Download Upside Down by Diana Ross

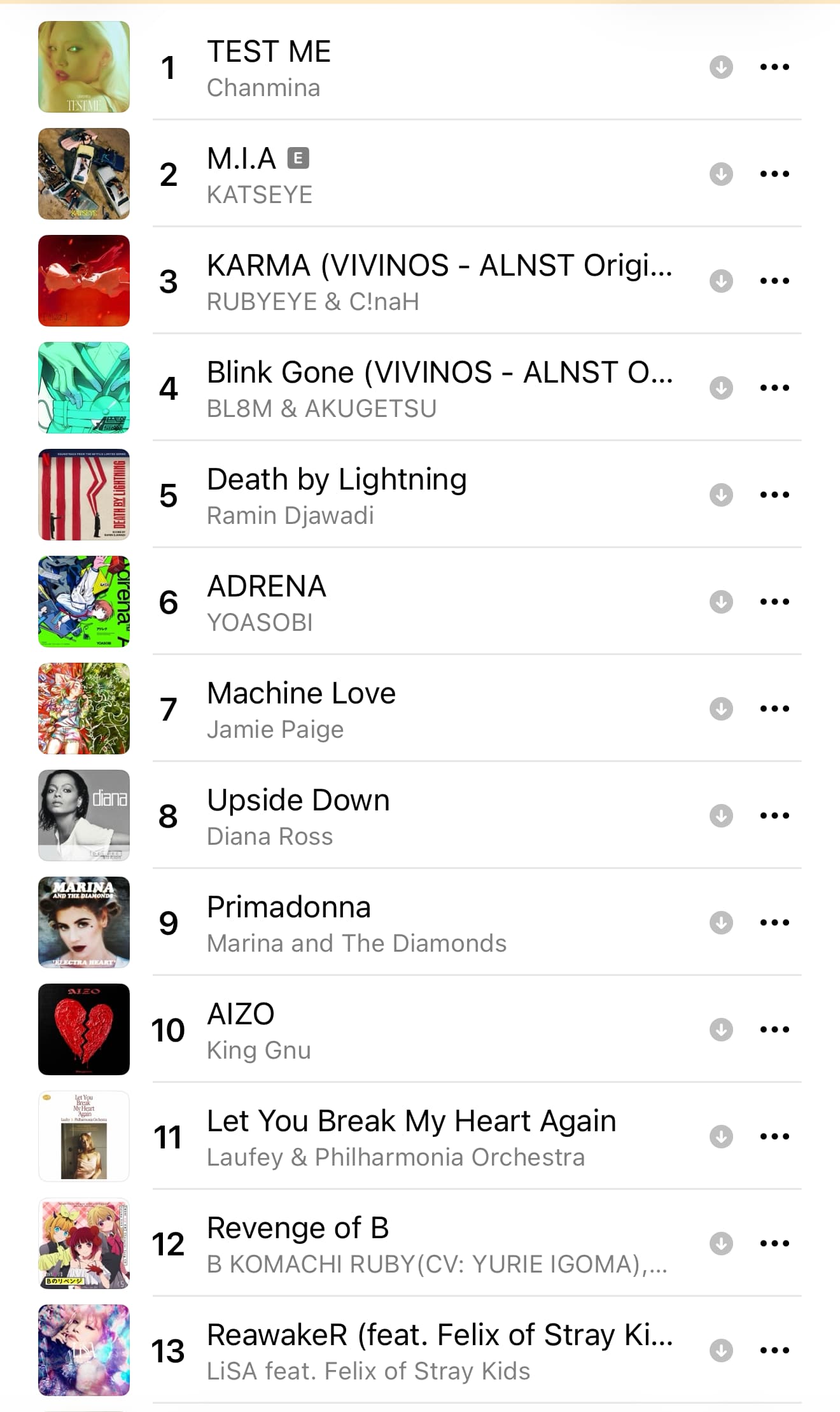click(x=721, y=815)
